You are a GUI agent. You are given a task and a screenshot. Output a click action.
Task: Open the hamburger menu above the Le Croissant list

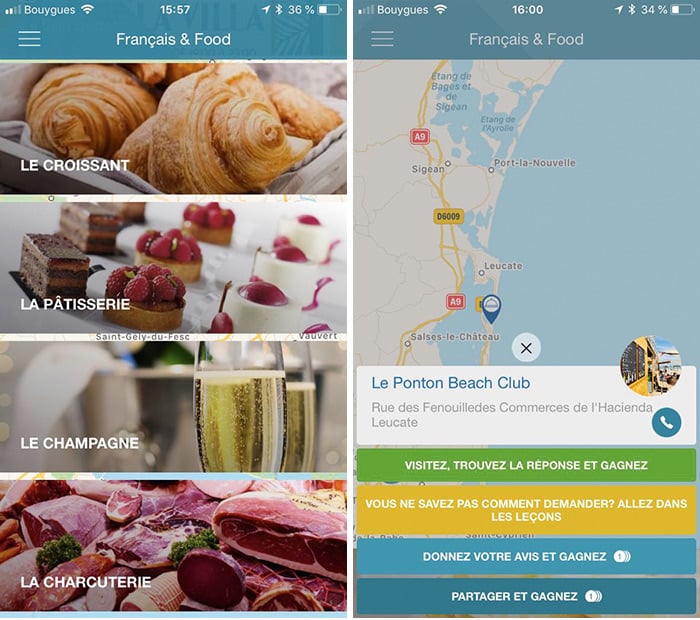pos(30,39)
